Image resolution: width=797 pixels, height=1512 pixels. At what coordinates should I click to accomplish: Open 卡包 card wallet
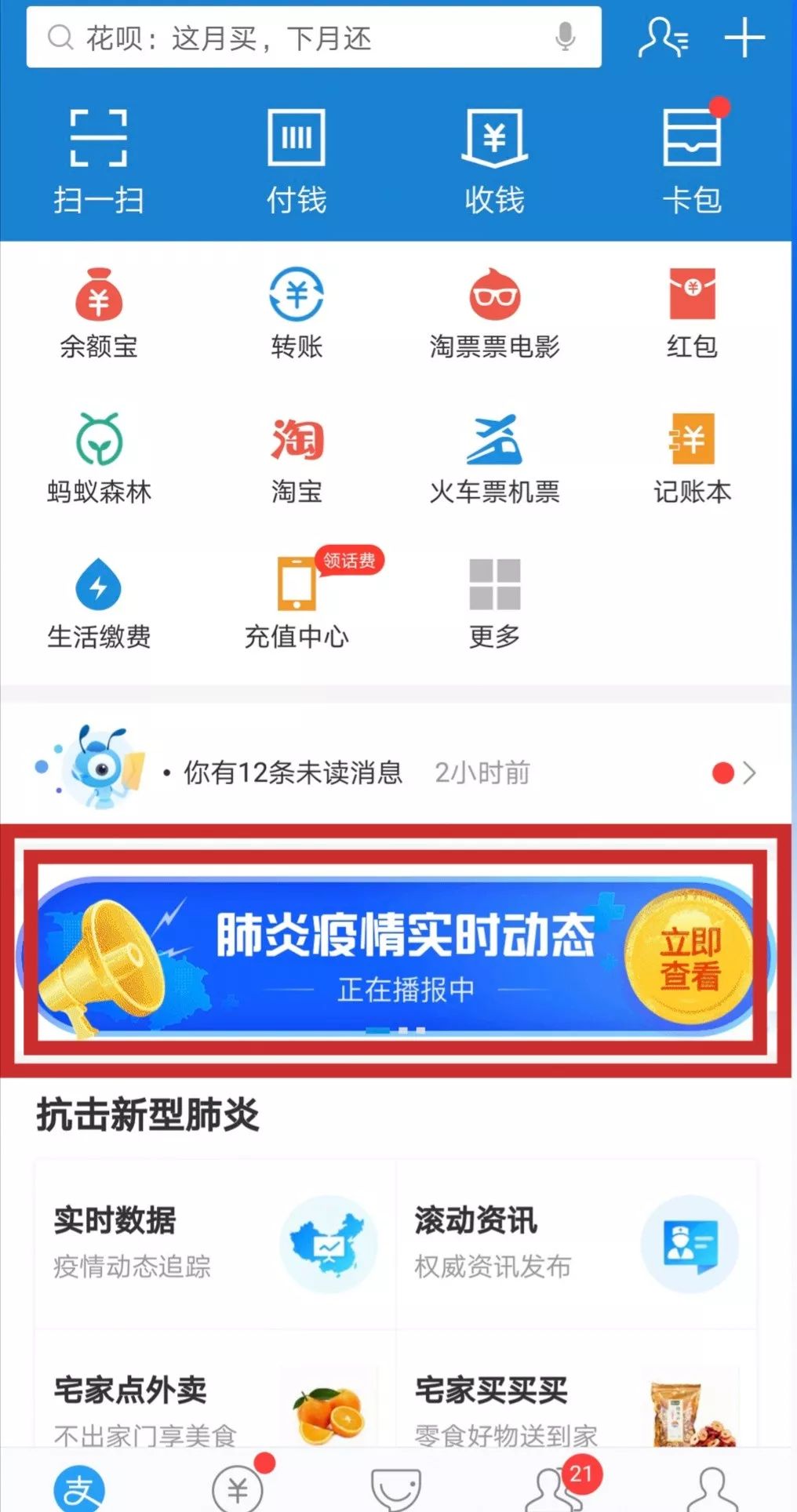coord(692,162)
